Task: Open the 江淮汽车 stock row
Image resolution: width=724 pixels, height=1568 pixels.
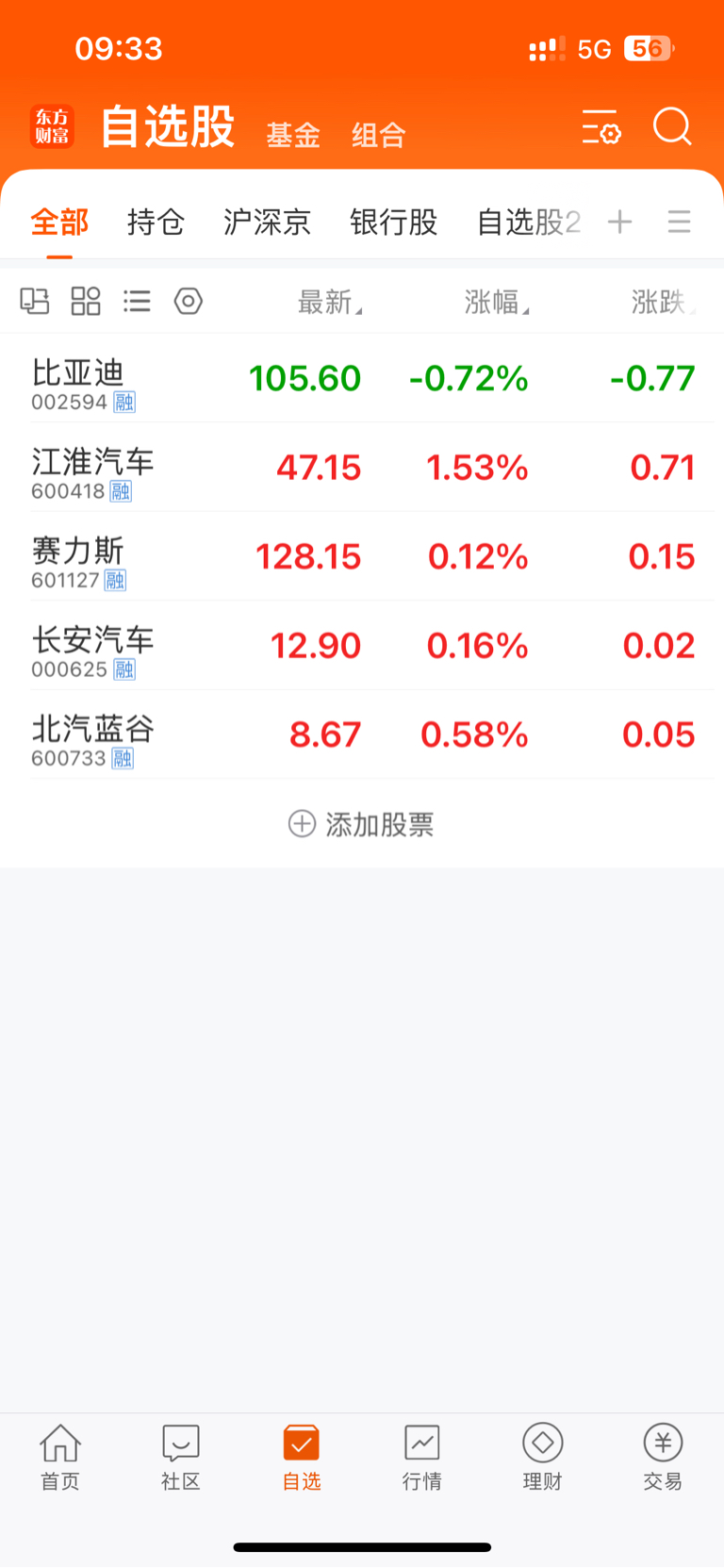Action: (362, 467)
